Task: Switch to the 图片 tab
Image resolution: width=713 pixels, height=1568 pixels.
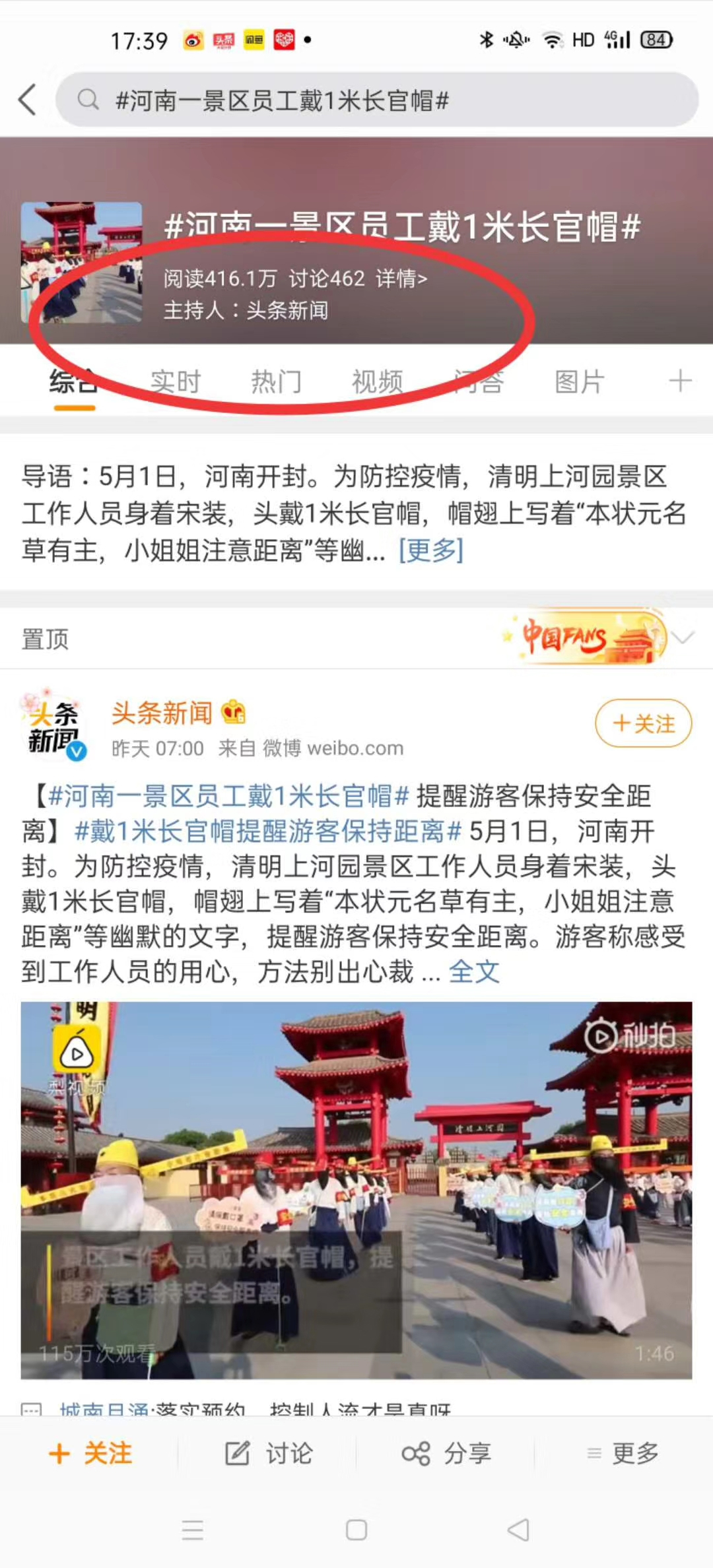Action: (x=579, y=382)
